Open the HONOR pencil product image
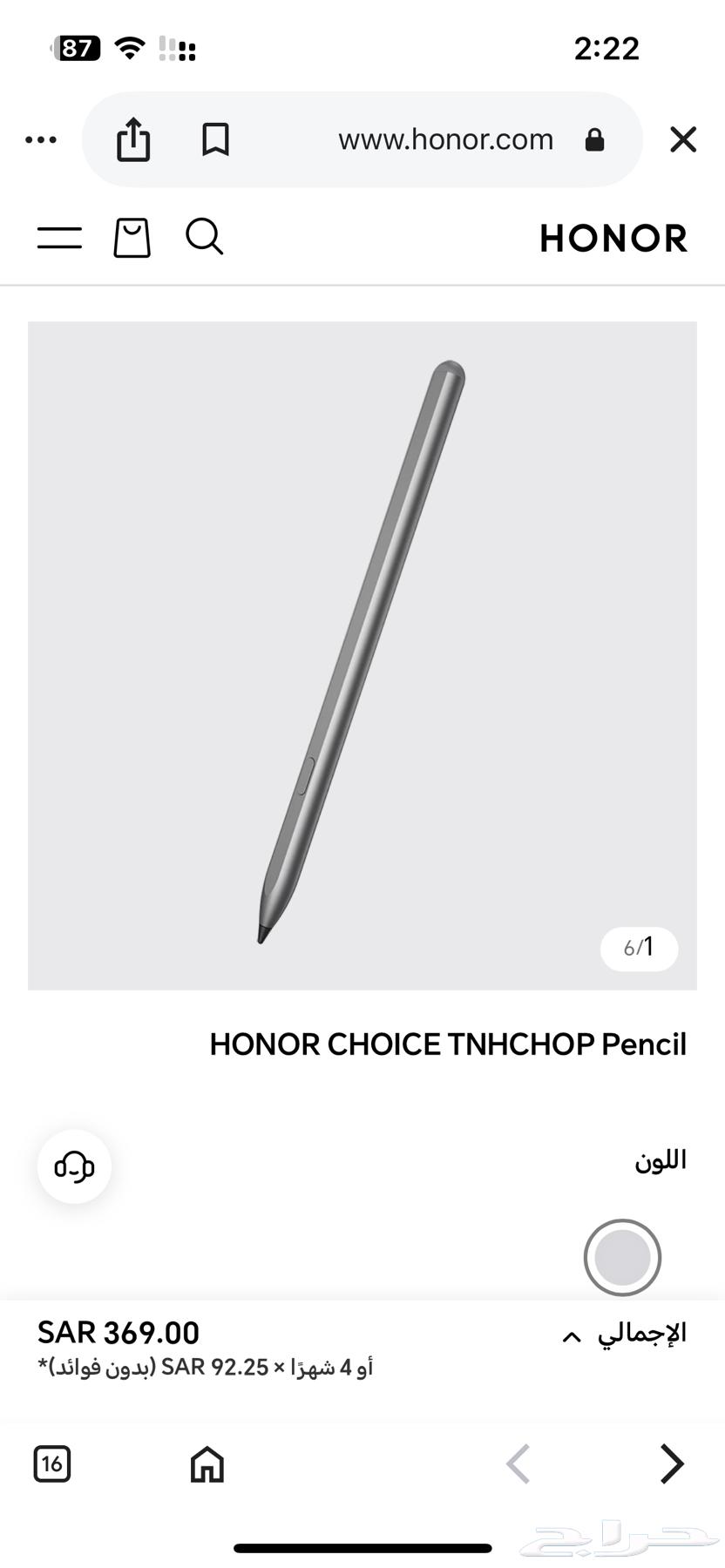 coord(362,655)
